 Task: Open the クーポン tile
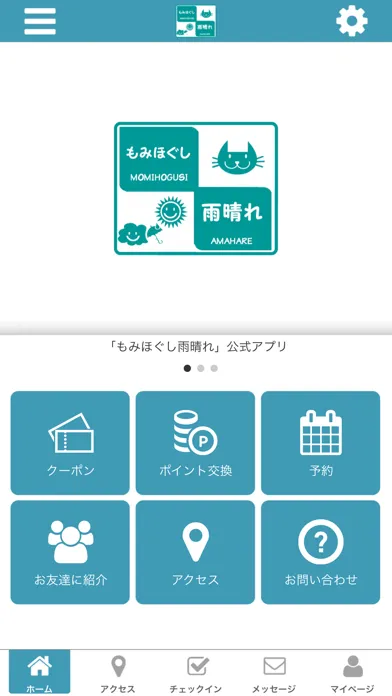(70, 443)
